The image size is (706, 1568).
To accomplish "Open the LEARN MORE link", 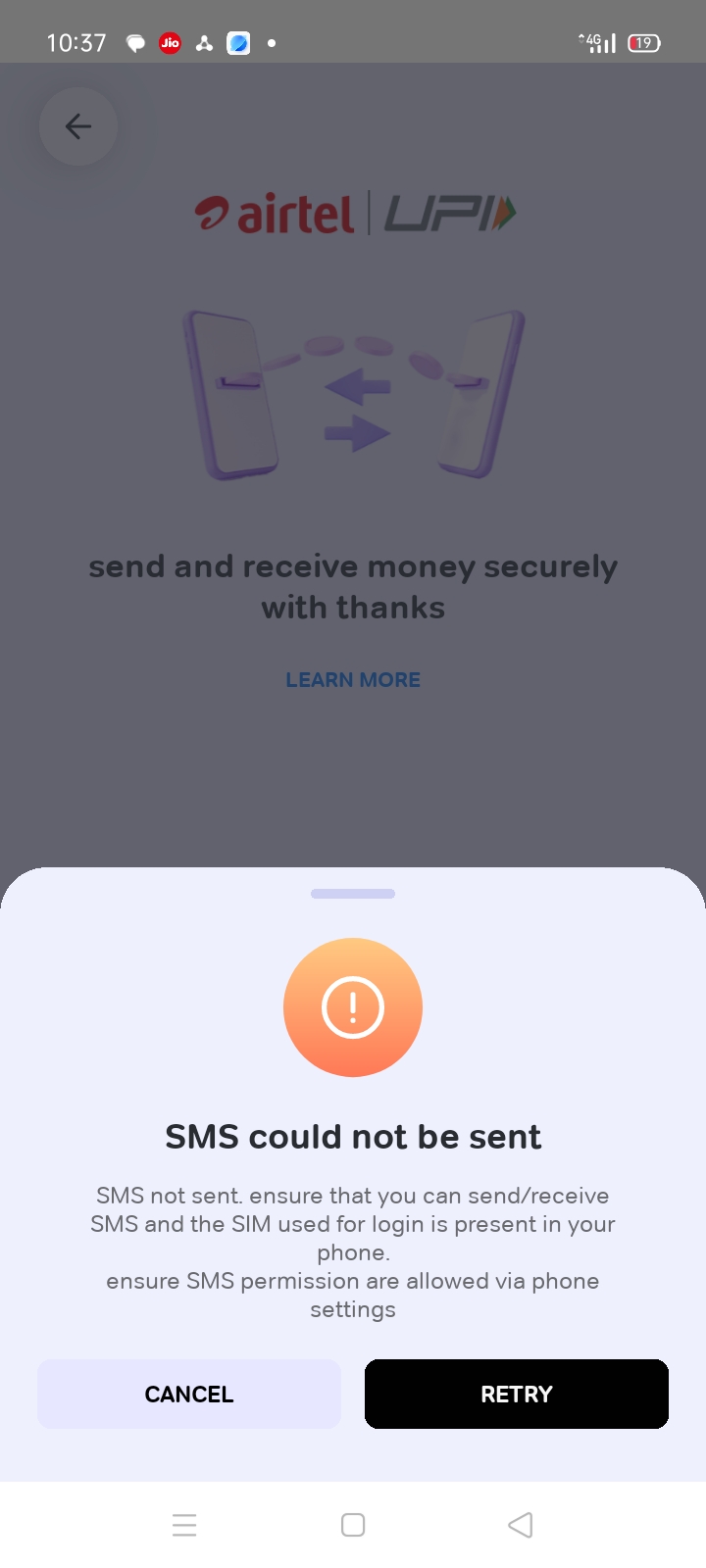I will pos(353,680).
